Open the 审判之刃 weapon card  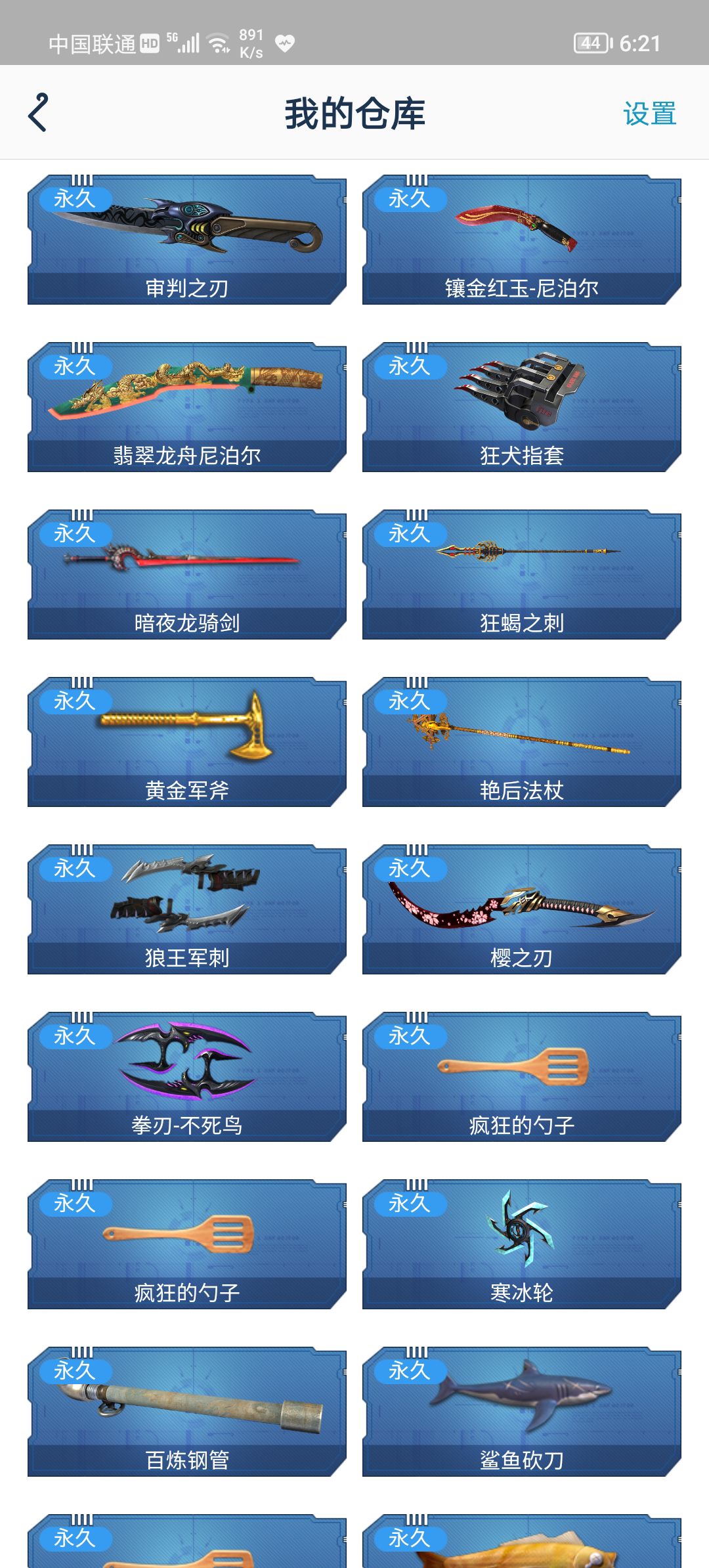click(187, 240)
